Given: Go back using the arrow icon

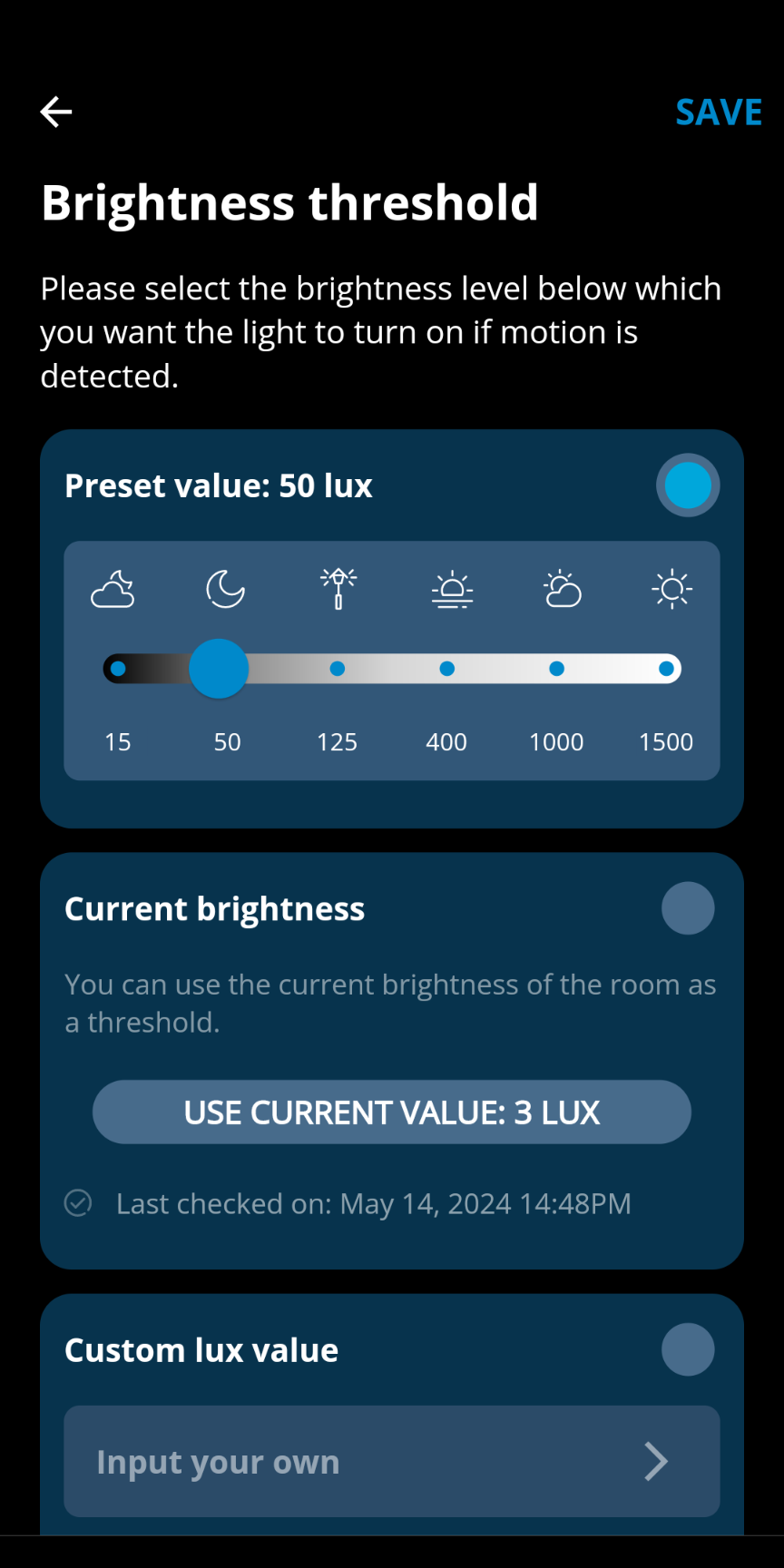Looking at the screenshot, I should click(56, 112).
